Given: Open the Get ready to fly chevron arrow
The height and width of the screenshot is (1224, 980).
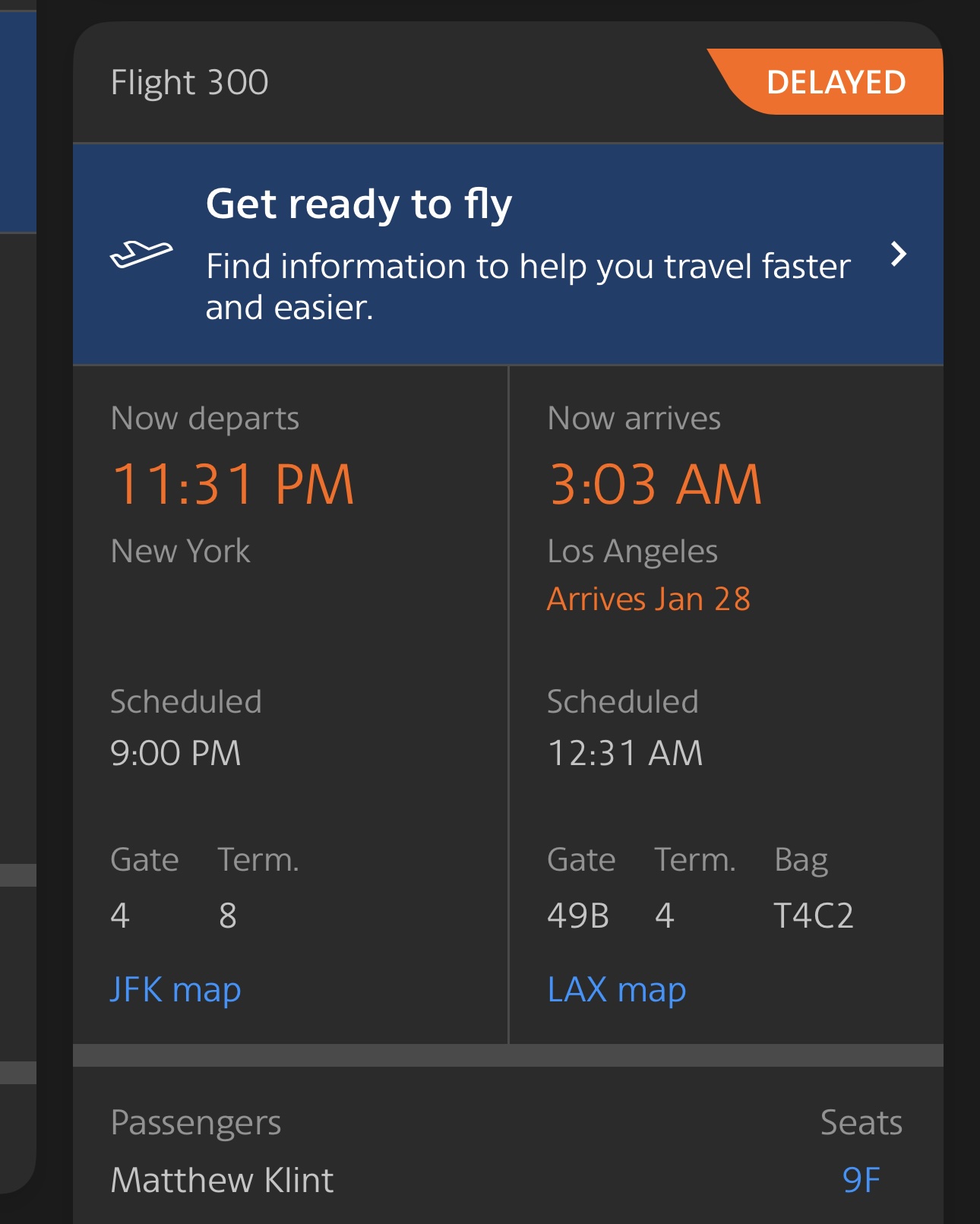Looking at the screenshot, I should 899,255.
